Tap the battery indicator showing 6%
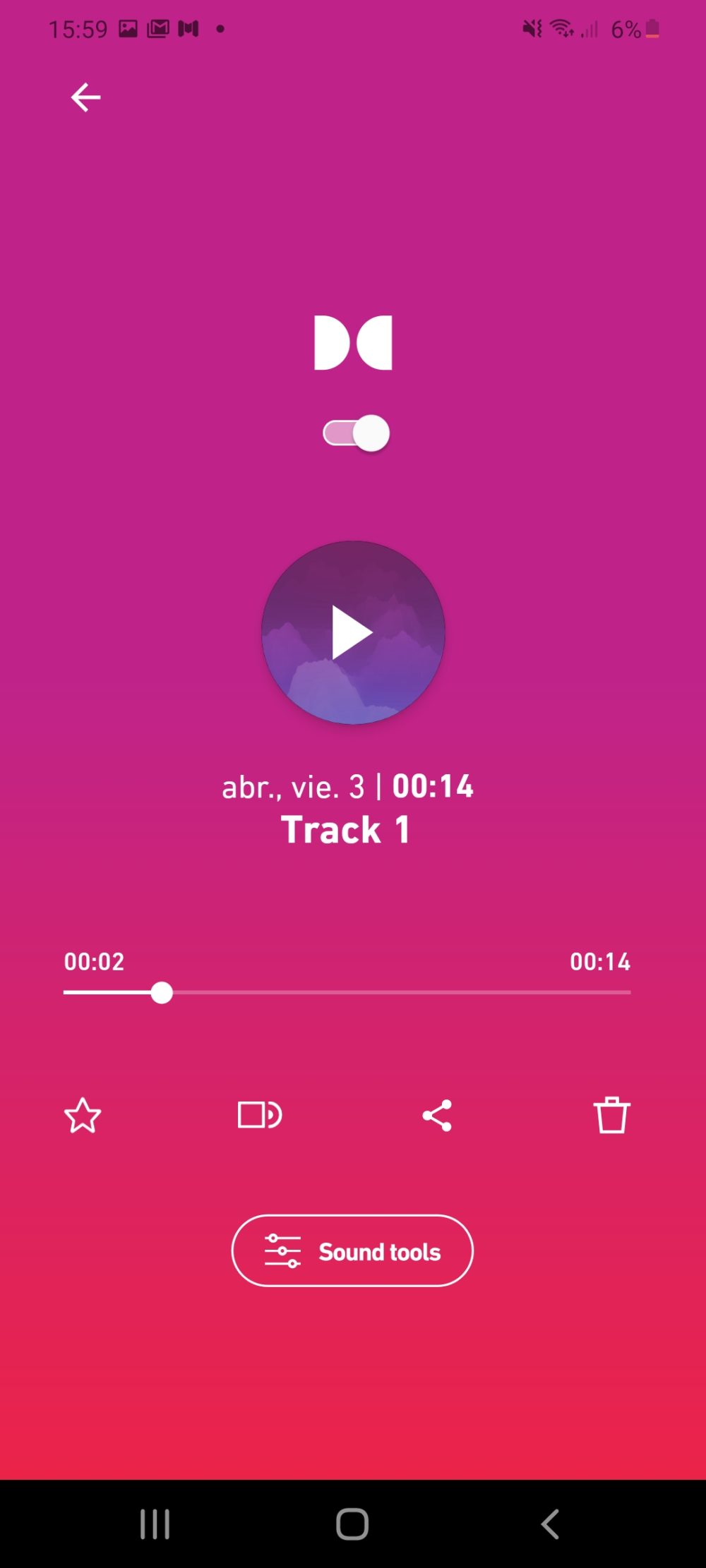The height and width of the screenshot is (1568, 706). pos(635,28)
